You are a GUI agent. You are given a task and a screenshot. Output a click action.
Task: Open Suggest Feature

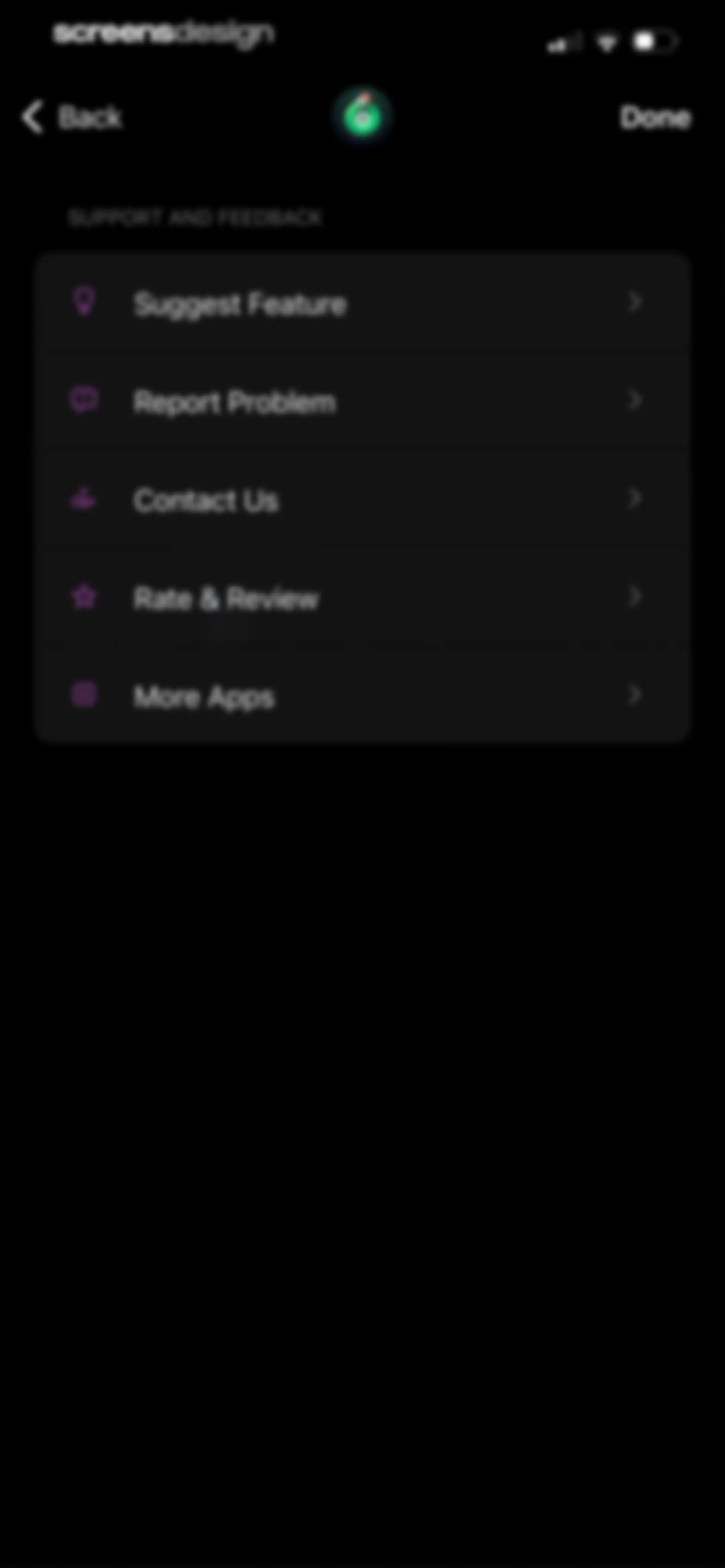[362, 303]
